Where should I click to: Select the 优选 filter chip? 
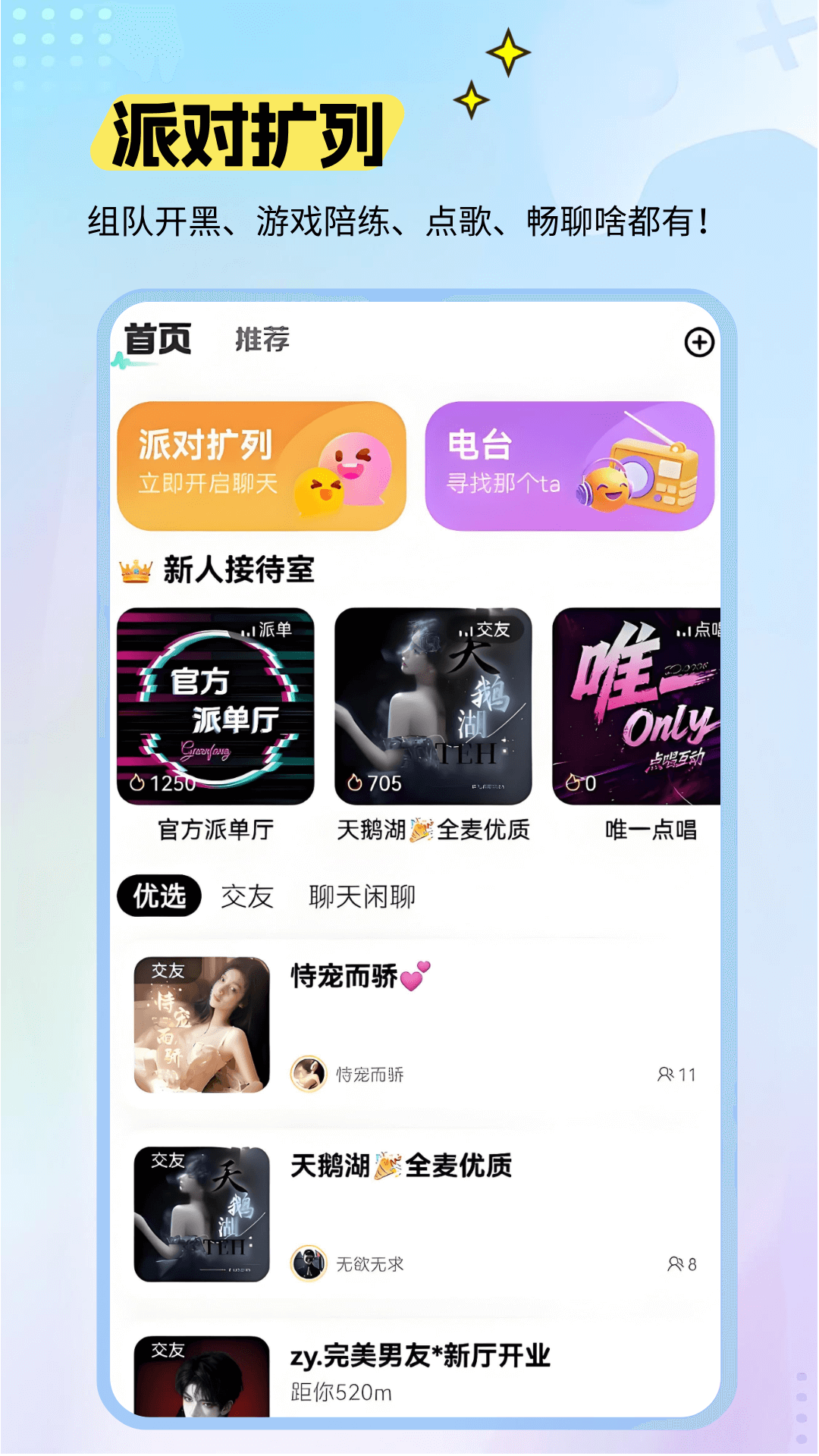pyautogui.click(x=159, y=895)
